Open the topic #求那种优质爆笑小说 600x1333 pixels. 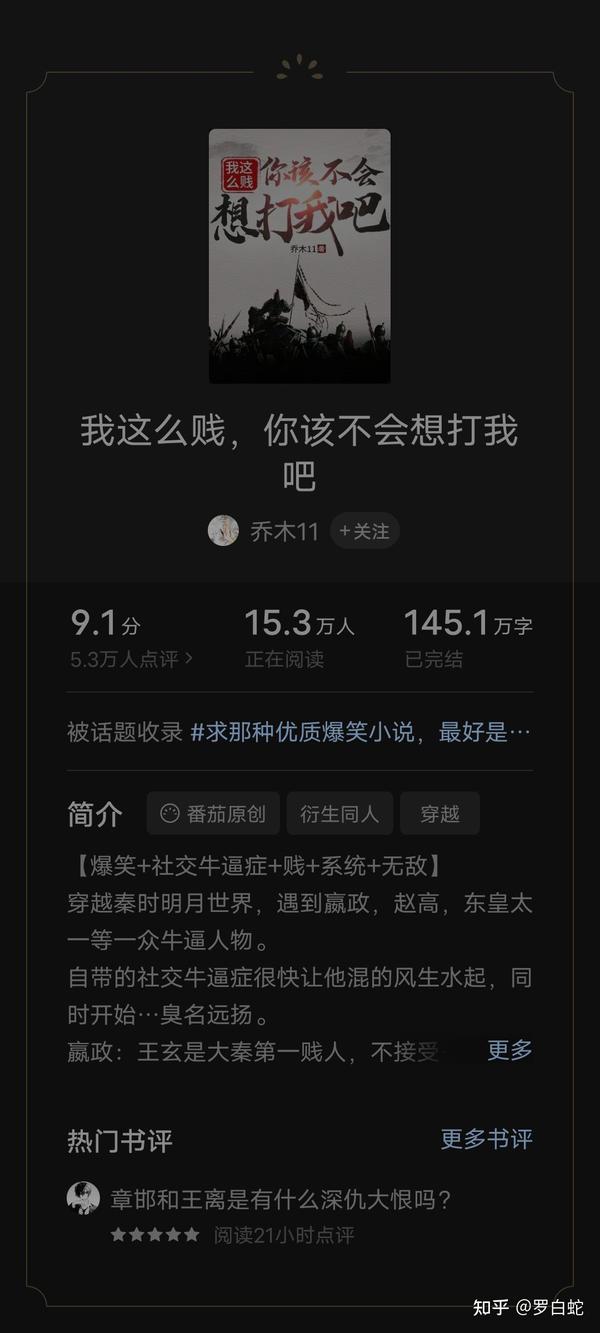[x=302, y=732]
